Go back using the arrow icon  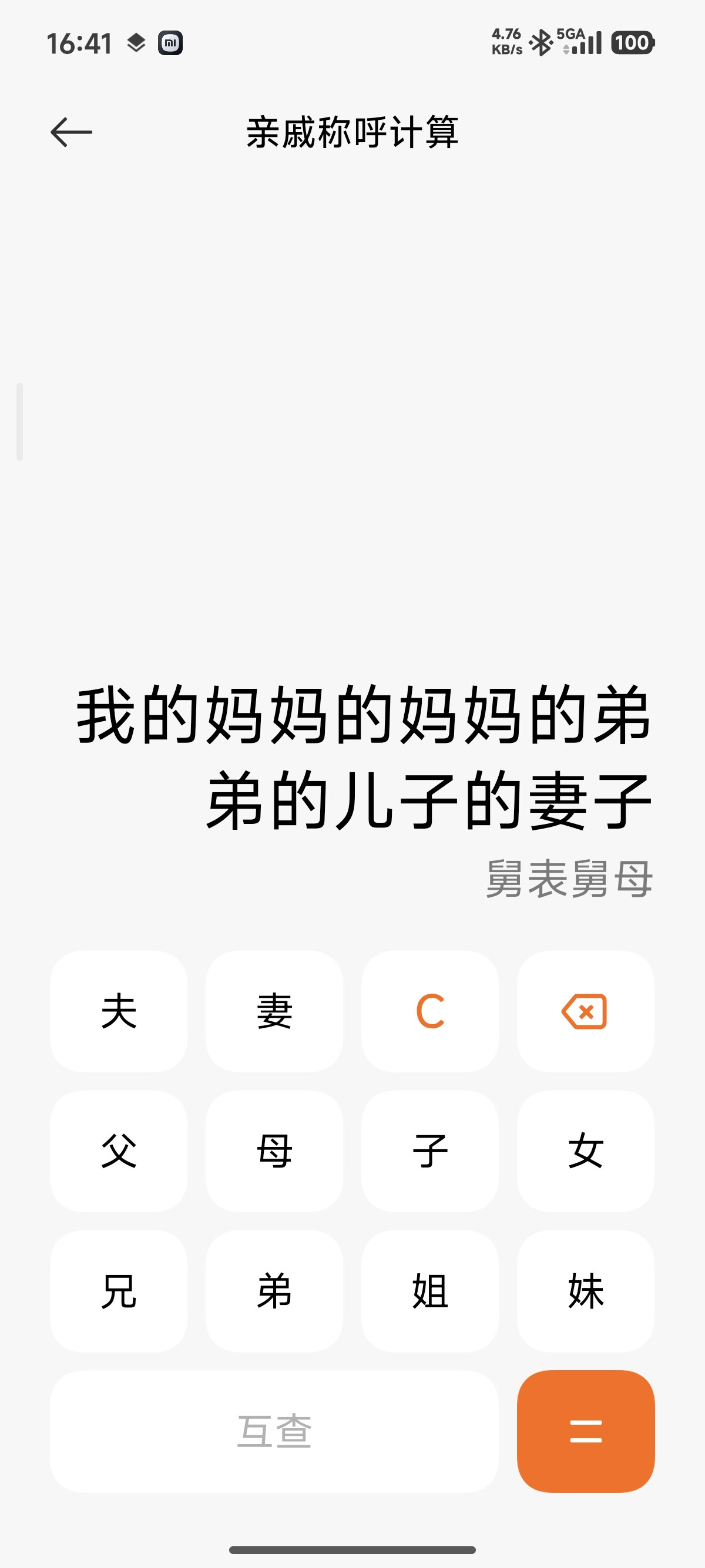(x=71, y=132)
